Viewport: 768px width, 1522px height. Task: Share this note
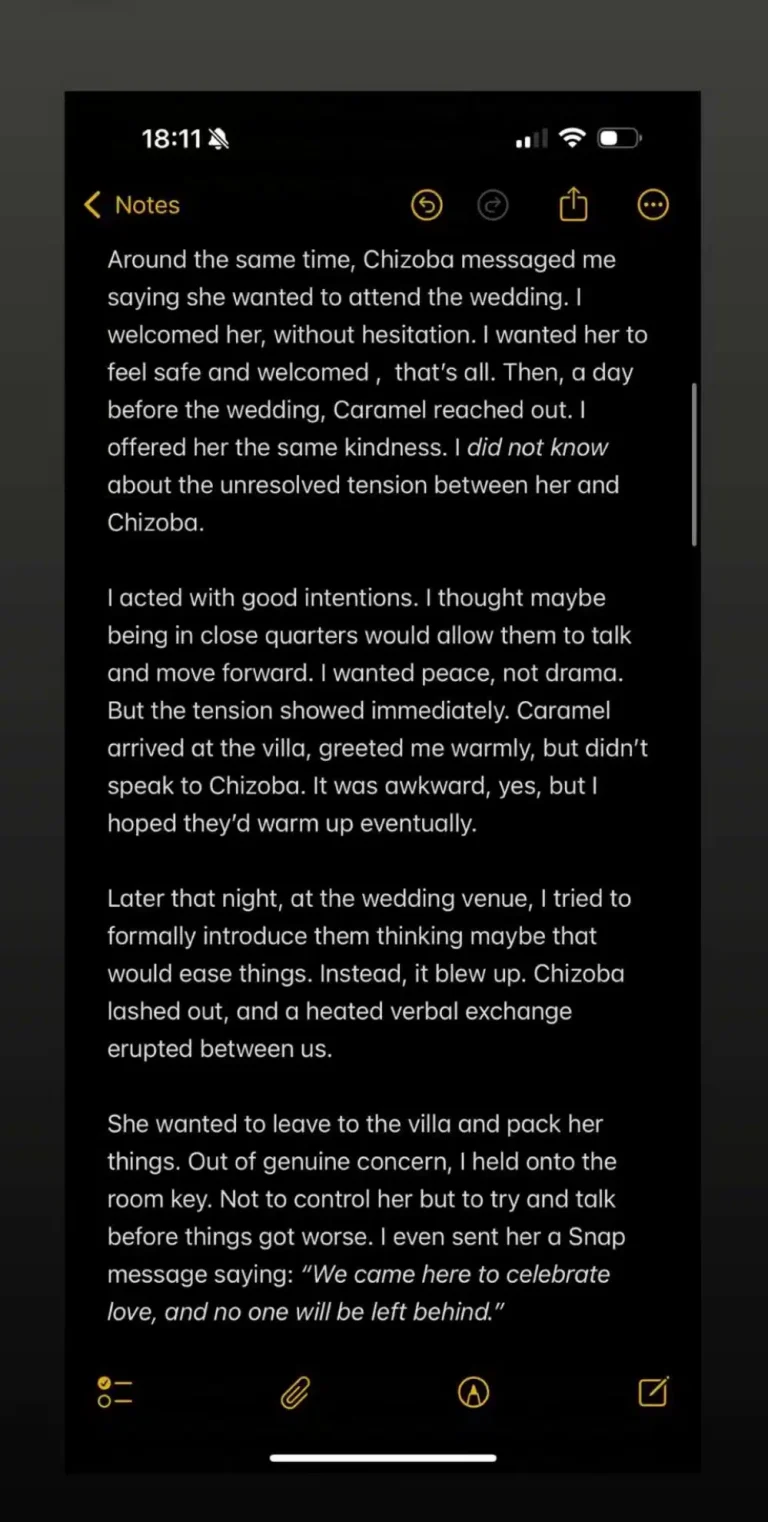click(573, 205)
